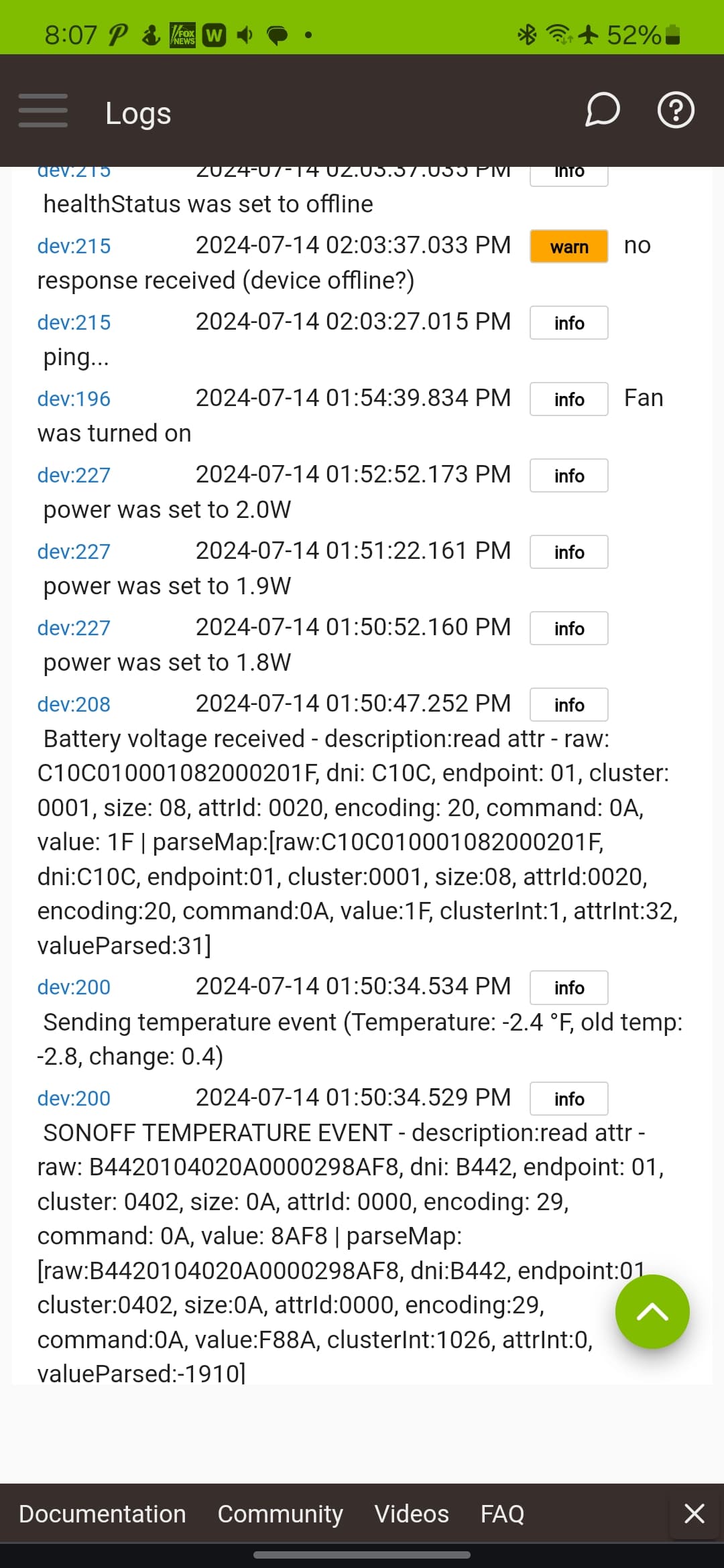Screen dimensions: 724x1568
Task: Tap the info badge on the ping entry
Action: point(569,323)
